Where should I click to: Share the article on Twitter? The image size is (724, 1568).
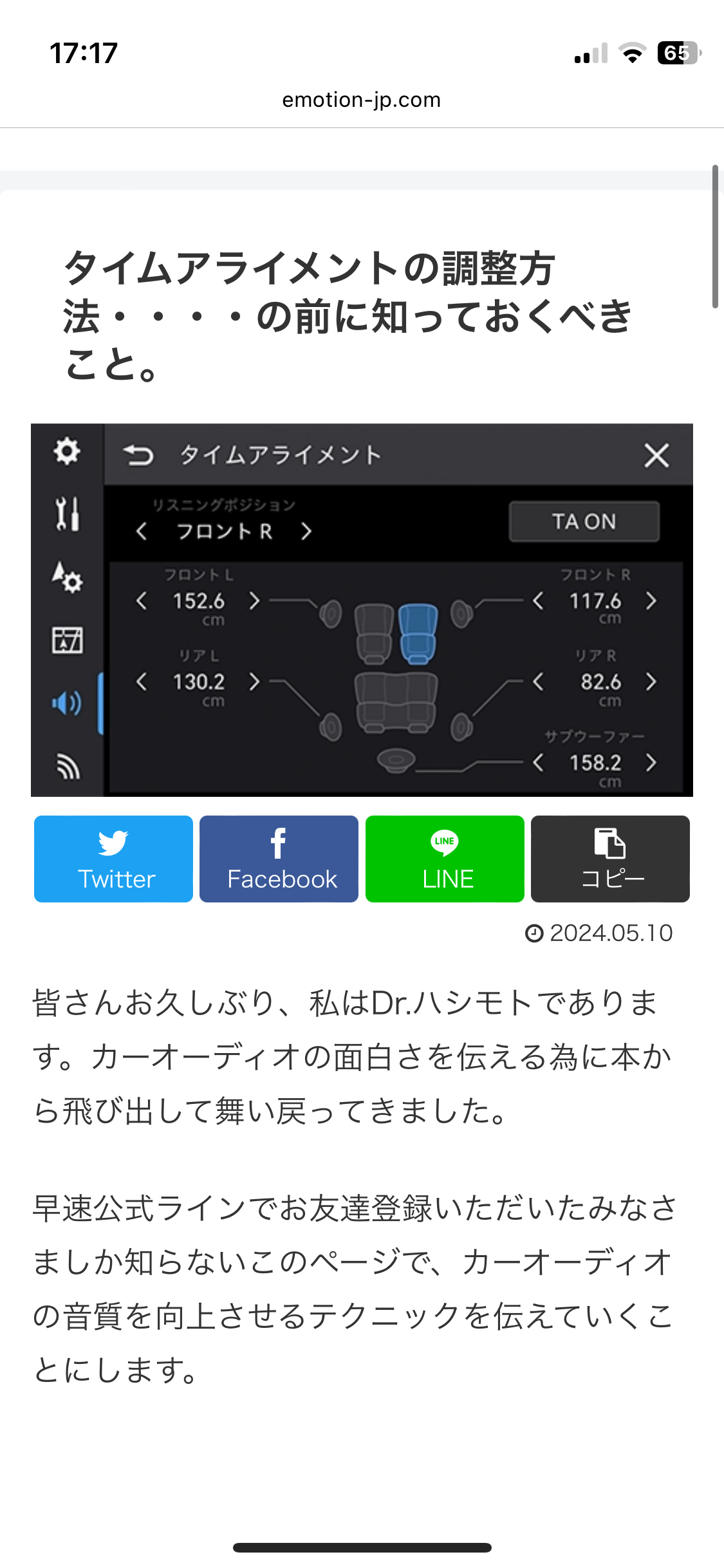point(113,859)
